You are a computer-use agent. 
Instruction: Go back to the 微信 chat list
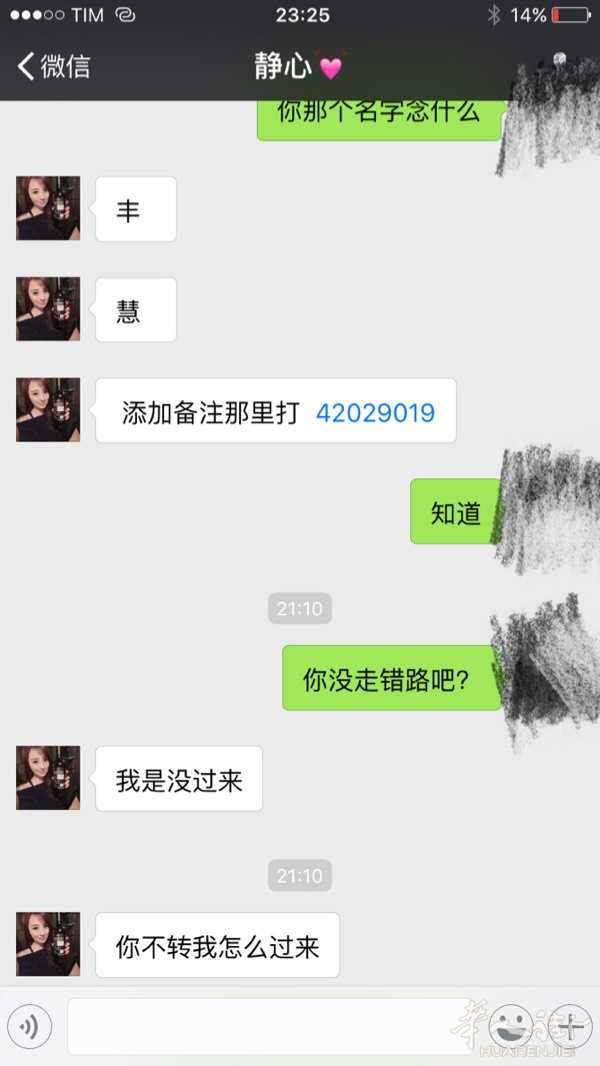coord(54,67)
